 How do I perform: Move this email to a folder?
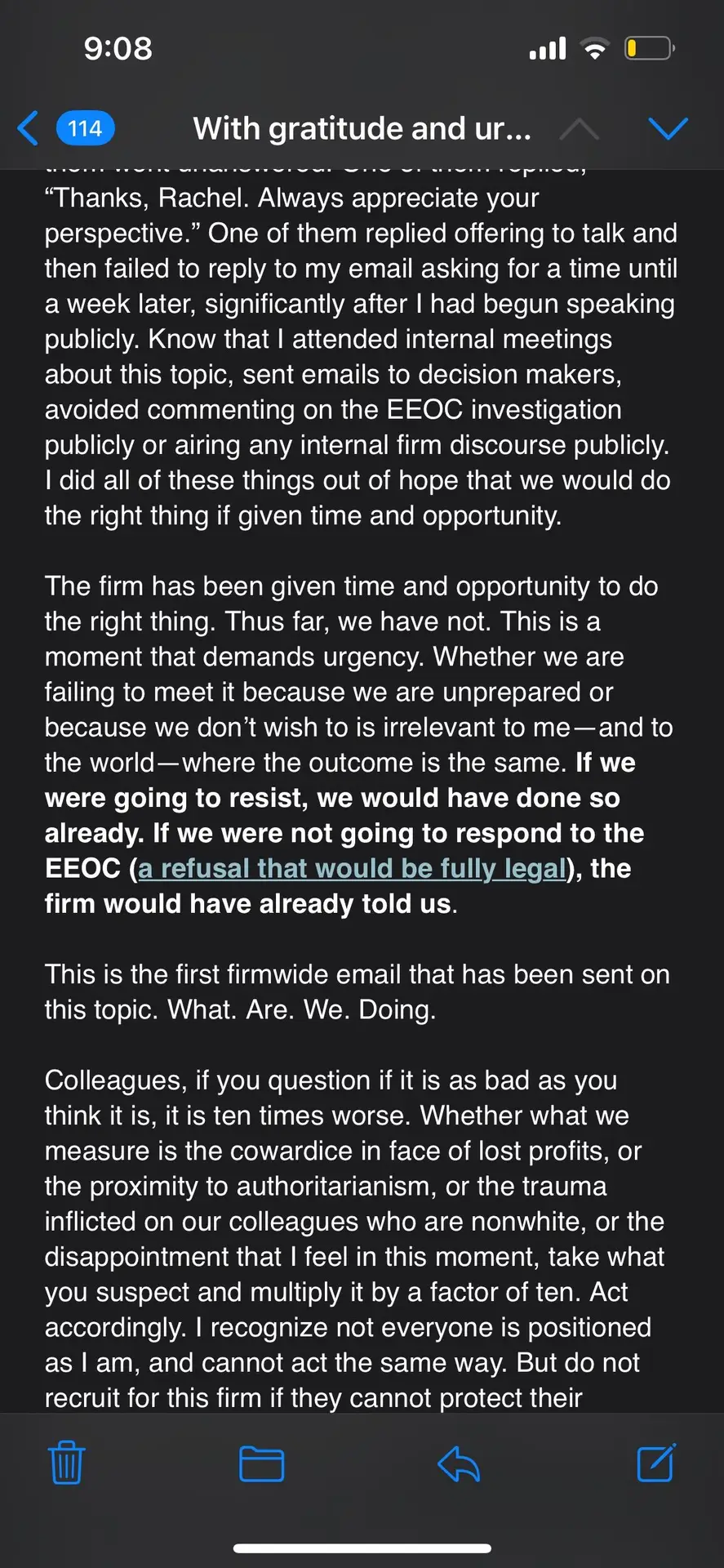pos(261,1463)
